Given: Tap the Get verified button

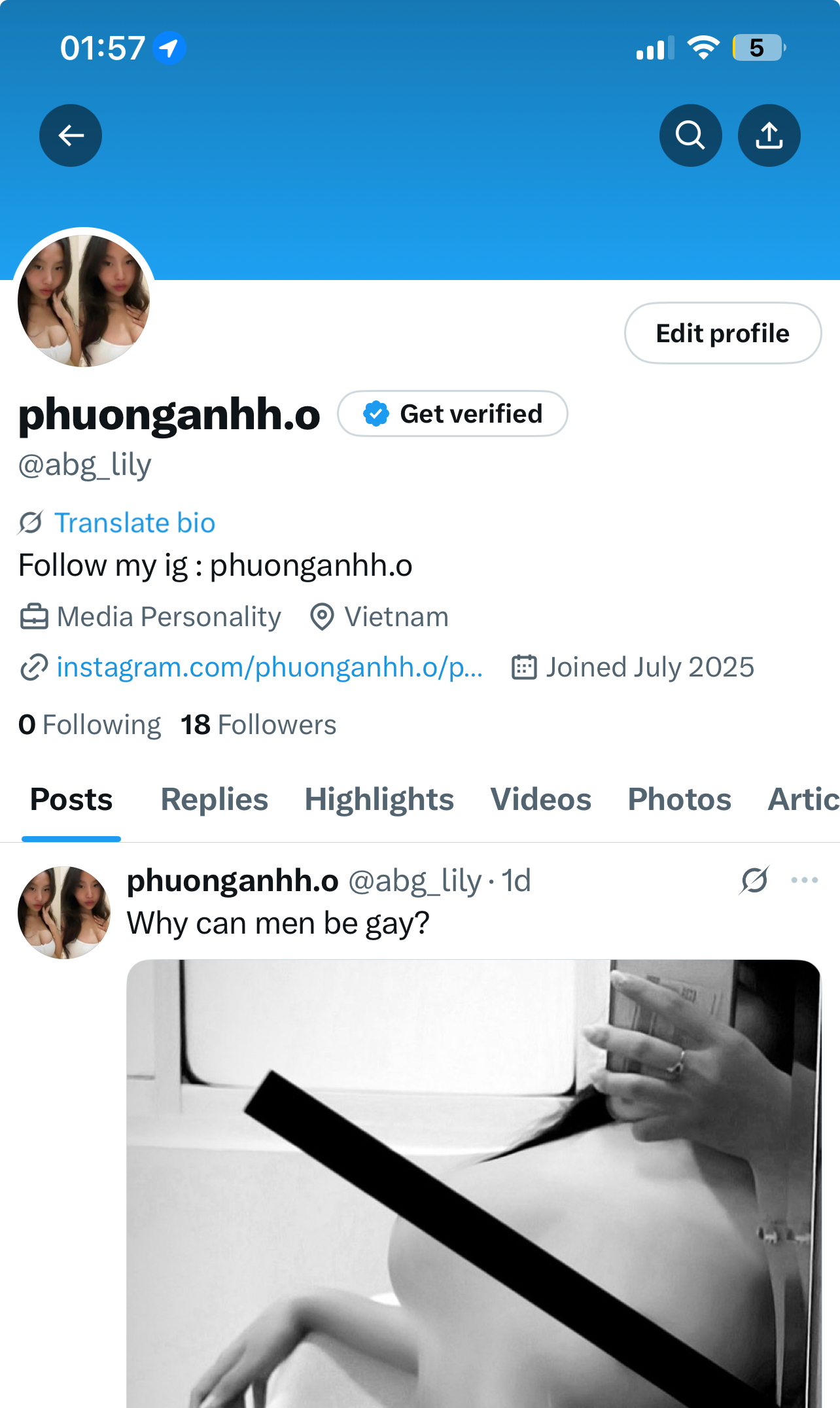Looking at the screenshot, I should tap(453, 414).
